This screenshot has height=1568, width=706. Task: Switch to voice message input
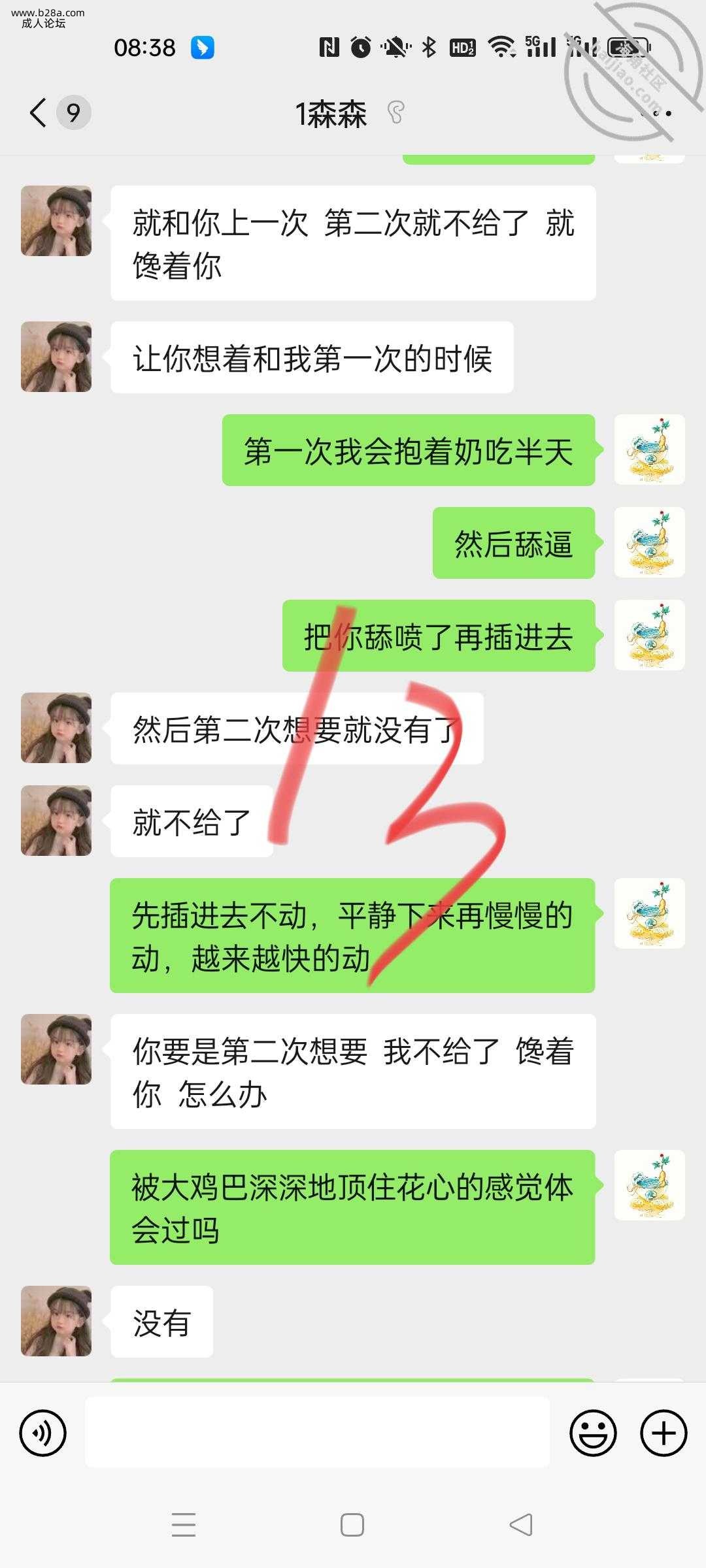[x=43, y=1433]
